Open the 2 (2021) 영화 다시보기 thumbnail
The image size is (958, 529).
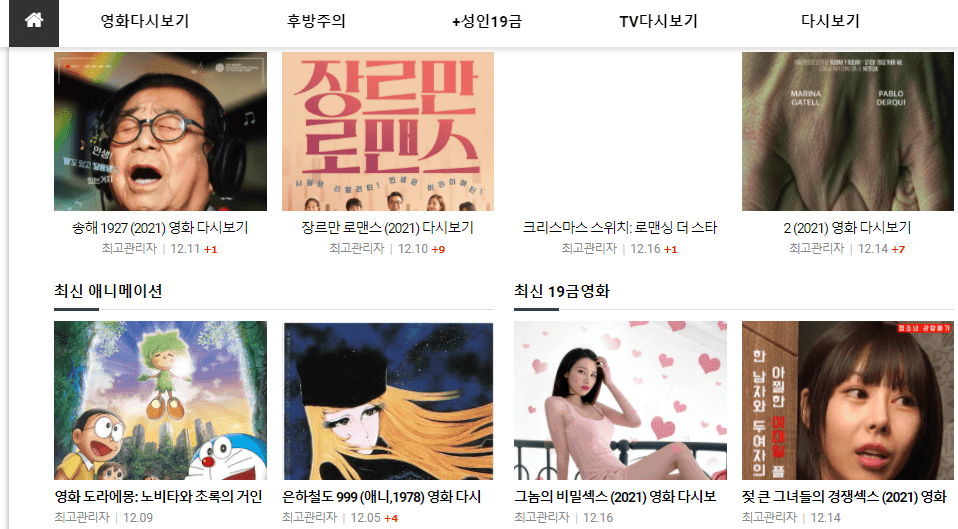[x=847, y=132]
